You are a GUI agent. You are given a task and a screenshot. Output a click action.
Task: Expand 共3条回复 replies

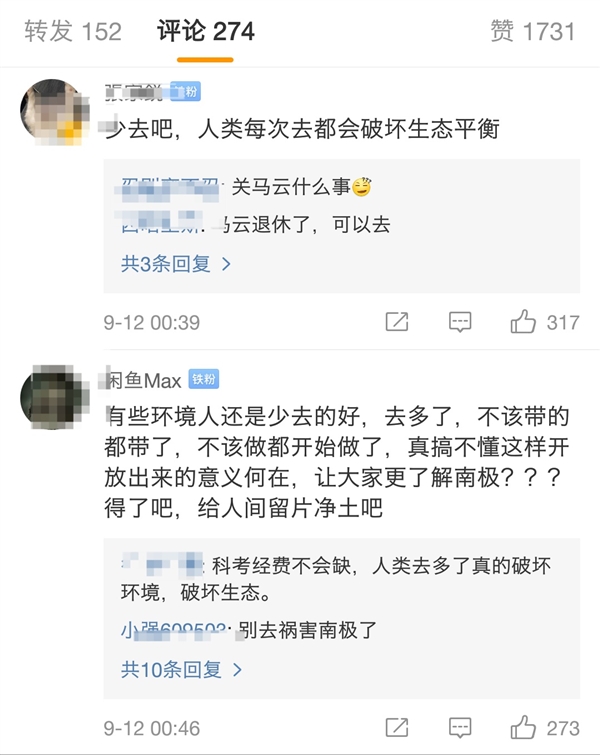pyautogui.click(x=176, y=264)
